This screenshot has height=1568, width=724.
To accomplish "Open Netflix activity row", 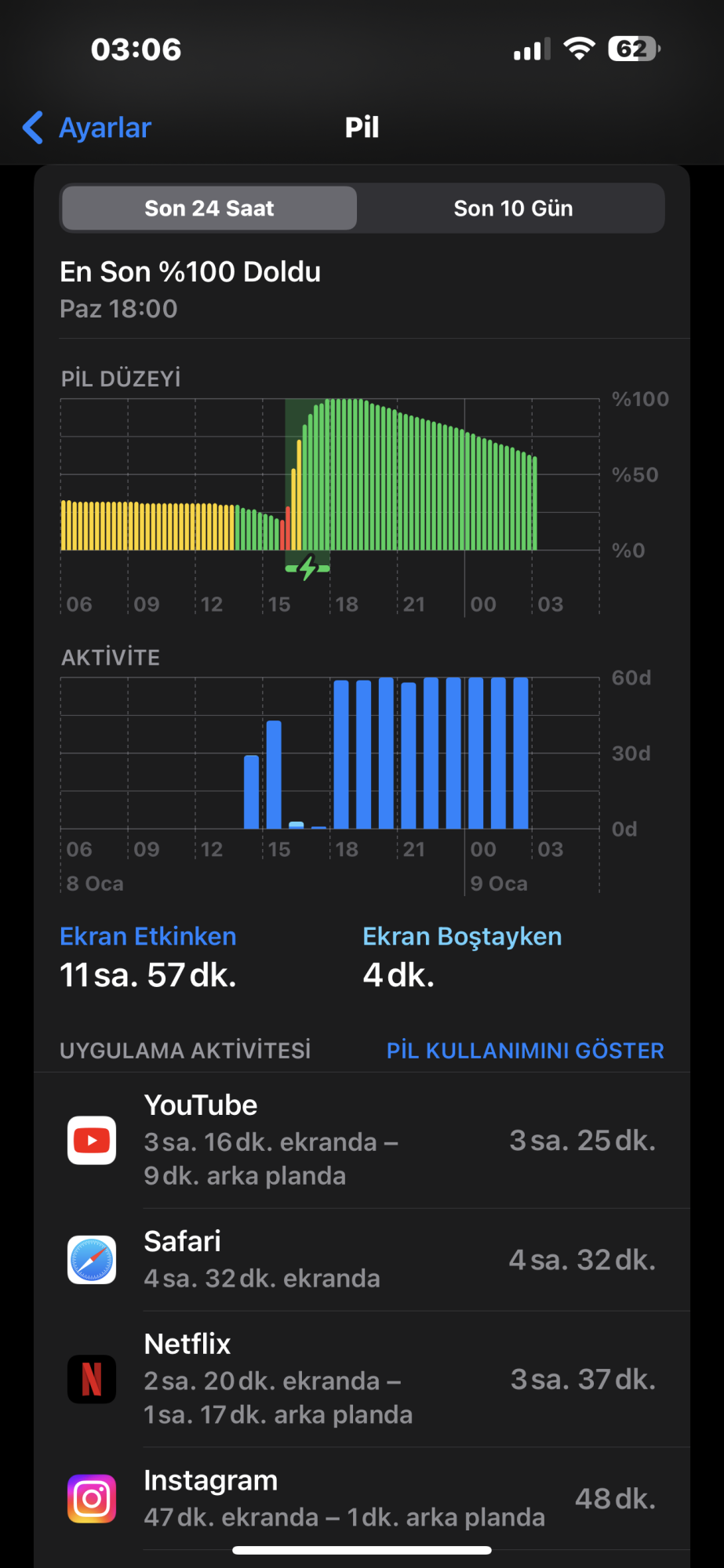I will click(x=362, y=1379).
